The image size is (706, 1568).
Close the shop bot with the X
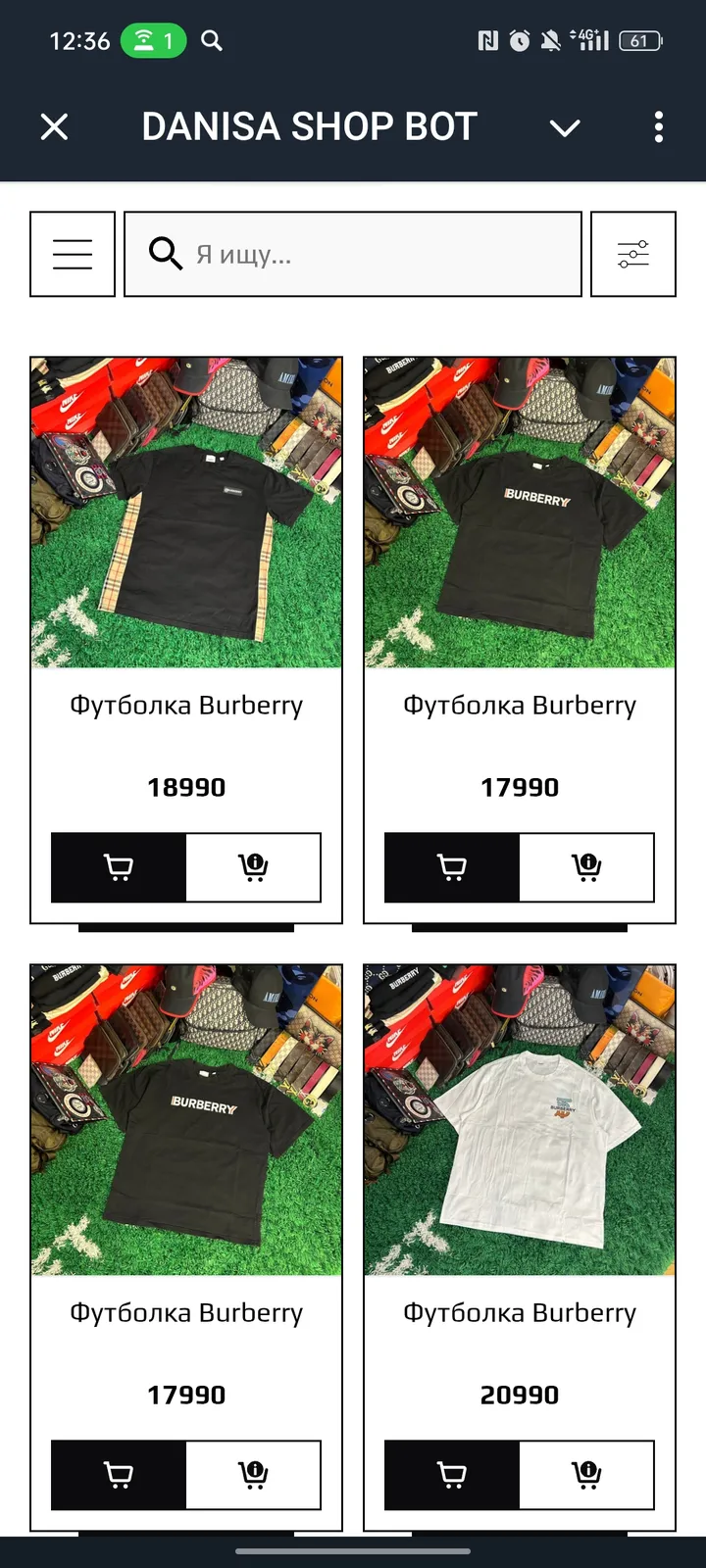tap(53, 127)
